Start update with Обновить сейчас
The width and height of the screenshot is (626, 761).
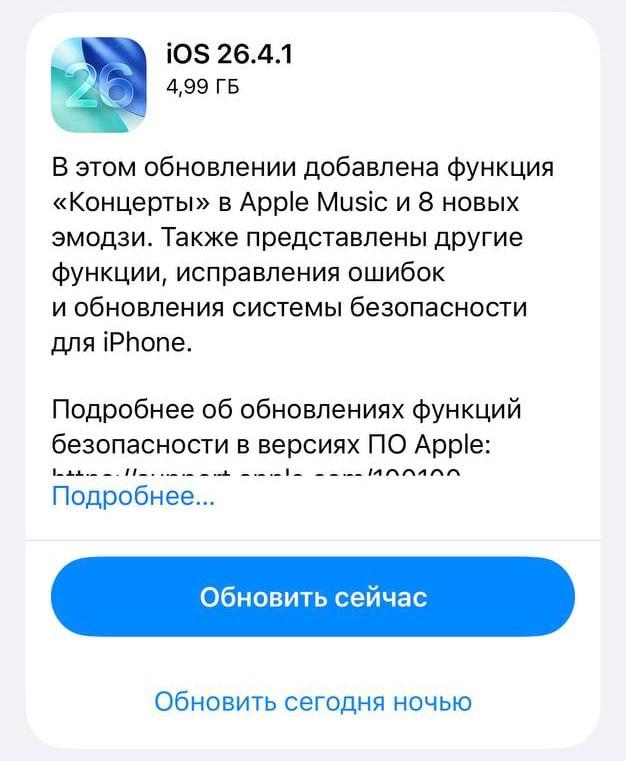pos(313,597)
